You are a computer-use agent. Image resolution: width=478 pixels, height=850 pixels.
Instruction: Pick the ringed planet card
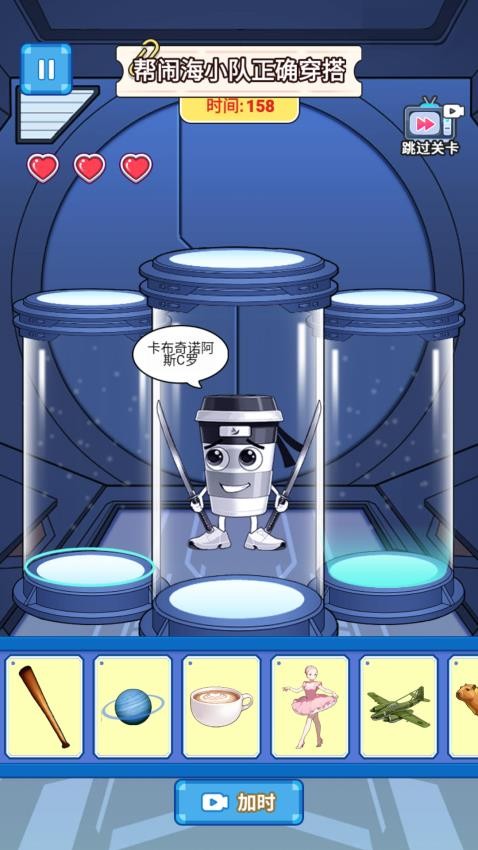click(133, 706)
